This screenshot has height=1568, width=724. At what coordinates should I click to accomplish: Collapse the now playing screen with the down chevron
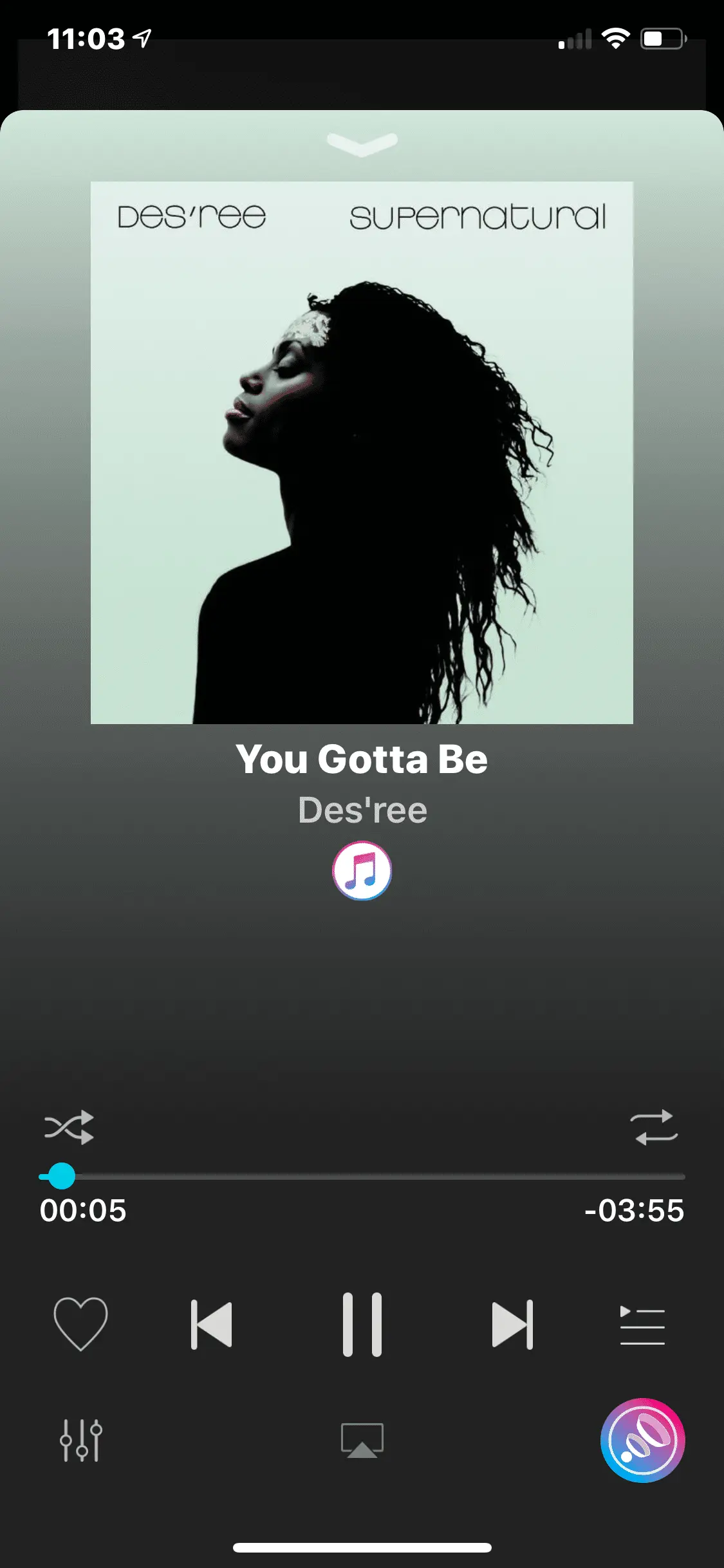click(362, 144)
